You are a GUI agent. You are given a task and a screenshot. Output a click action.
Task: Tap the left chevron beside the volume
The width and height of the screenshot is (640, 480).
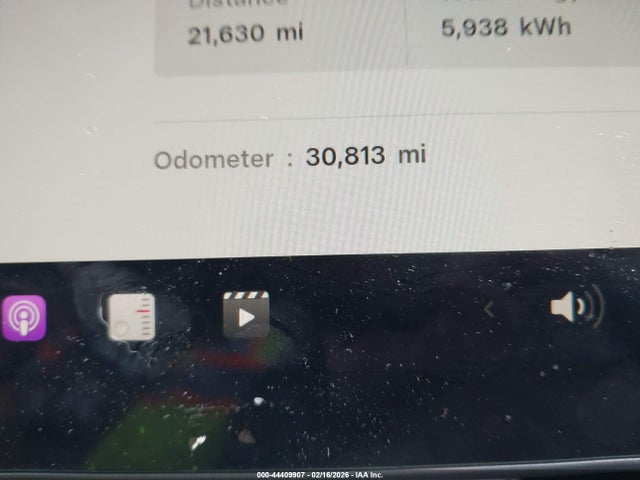[x=489, y=309]
